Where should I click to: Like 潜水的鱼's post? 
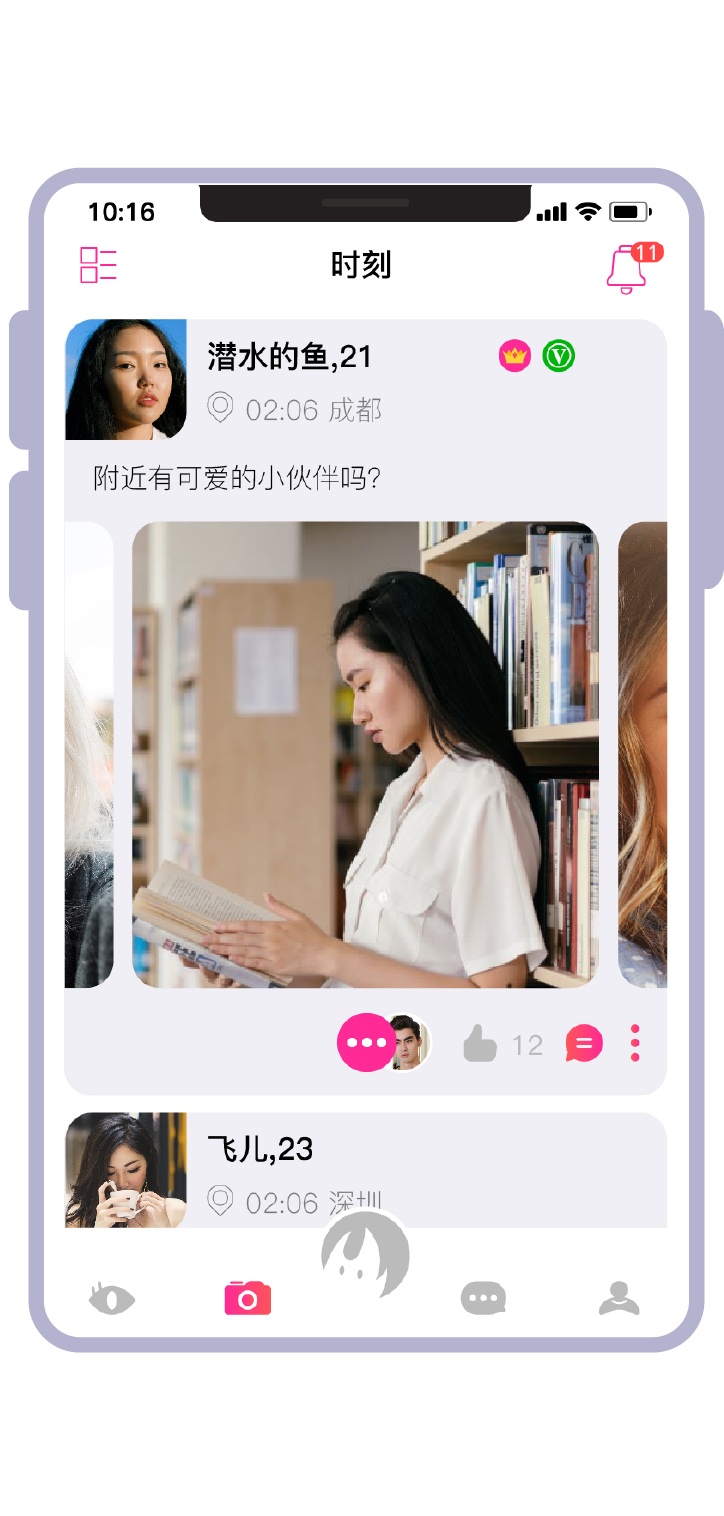coord(480,1045)
